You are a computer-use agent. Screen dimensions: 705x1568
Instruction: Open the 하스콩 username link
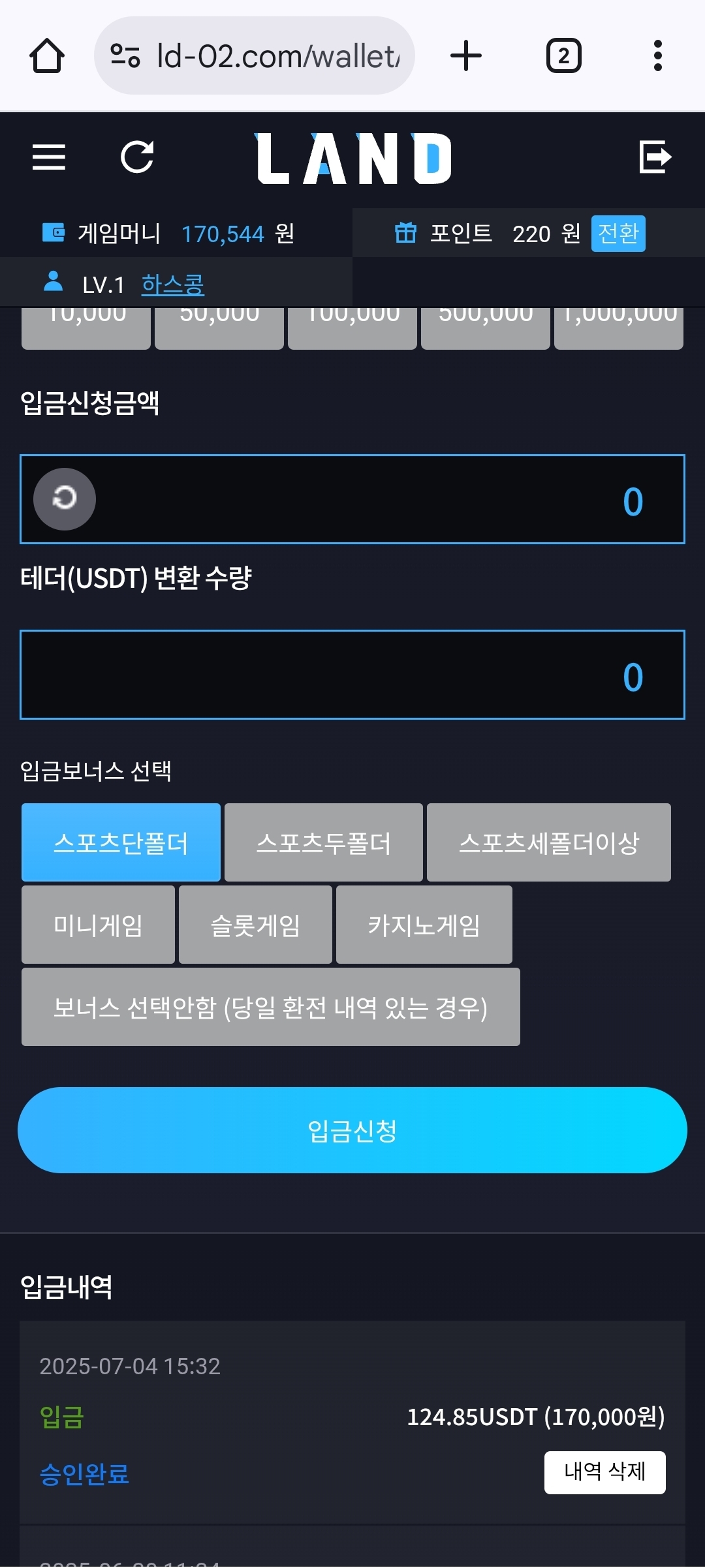pos(172,284)
